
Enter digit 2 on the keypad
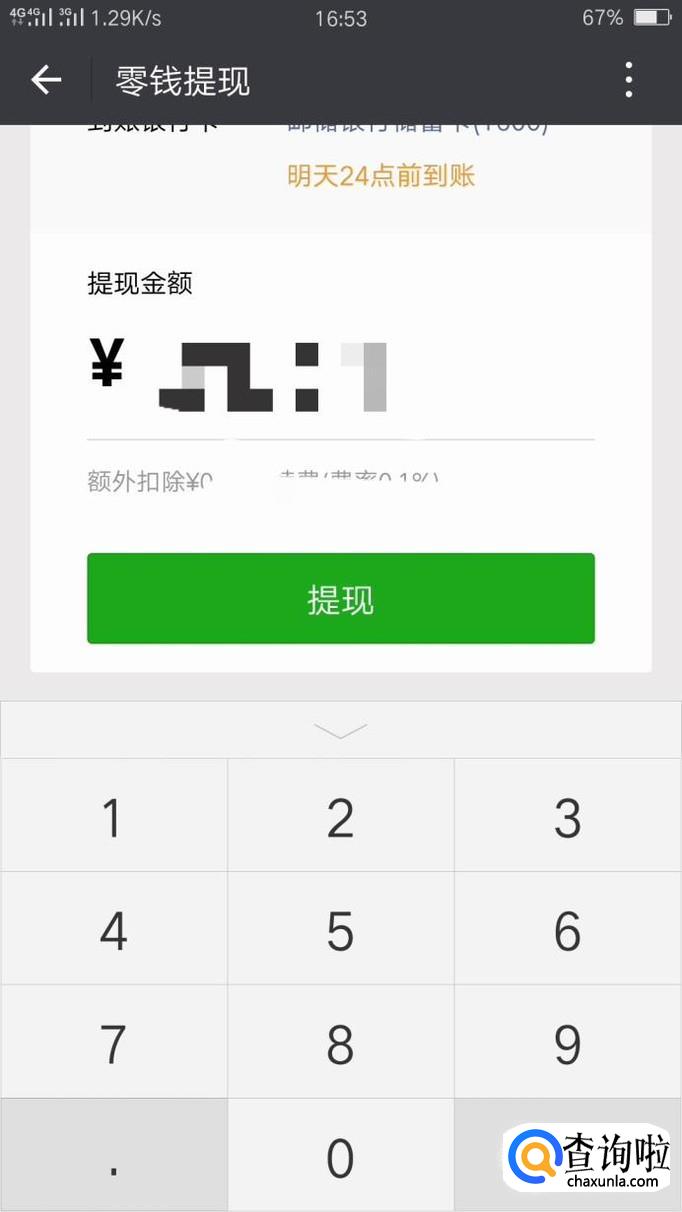pyautogui.click(x=340, y=818)
